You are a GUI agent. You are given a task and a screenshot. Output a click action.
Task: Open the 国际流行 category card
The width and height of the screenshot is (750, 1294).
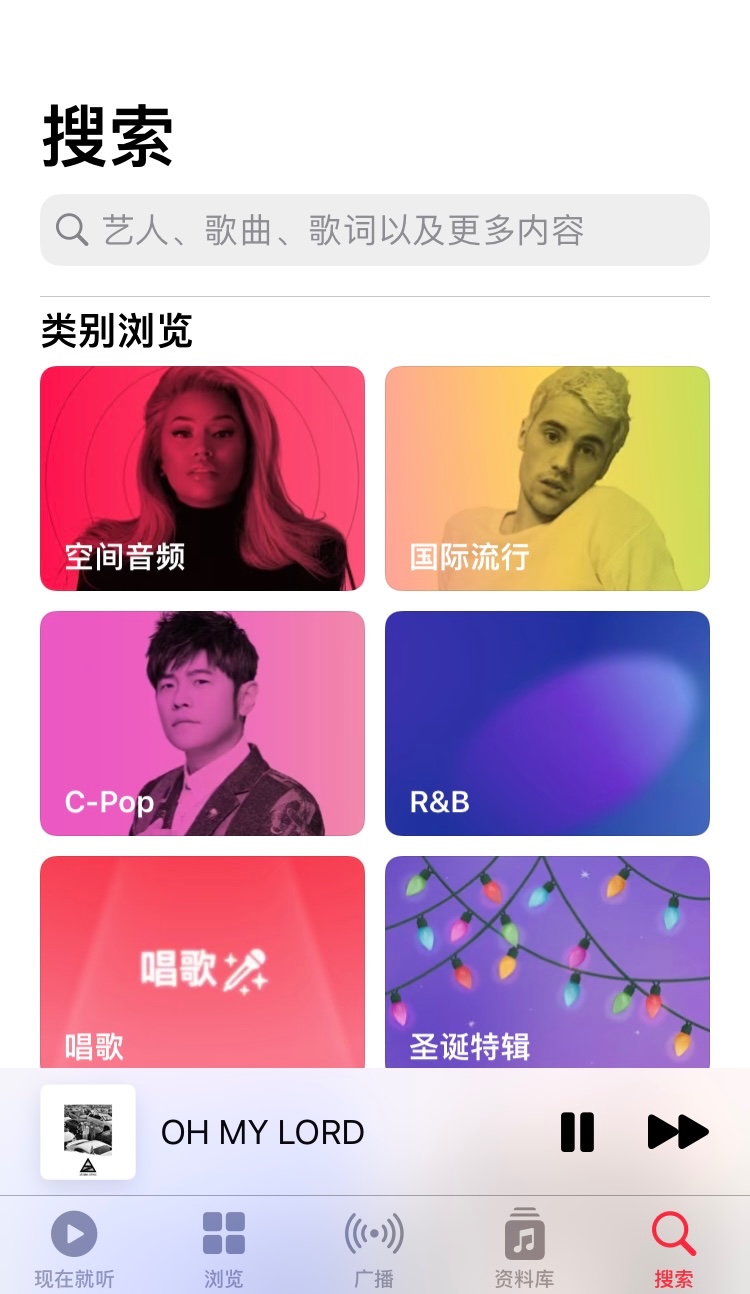tap(547, 478)
